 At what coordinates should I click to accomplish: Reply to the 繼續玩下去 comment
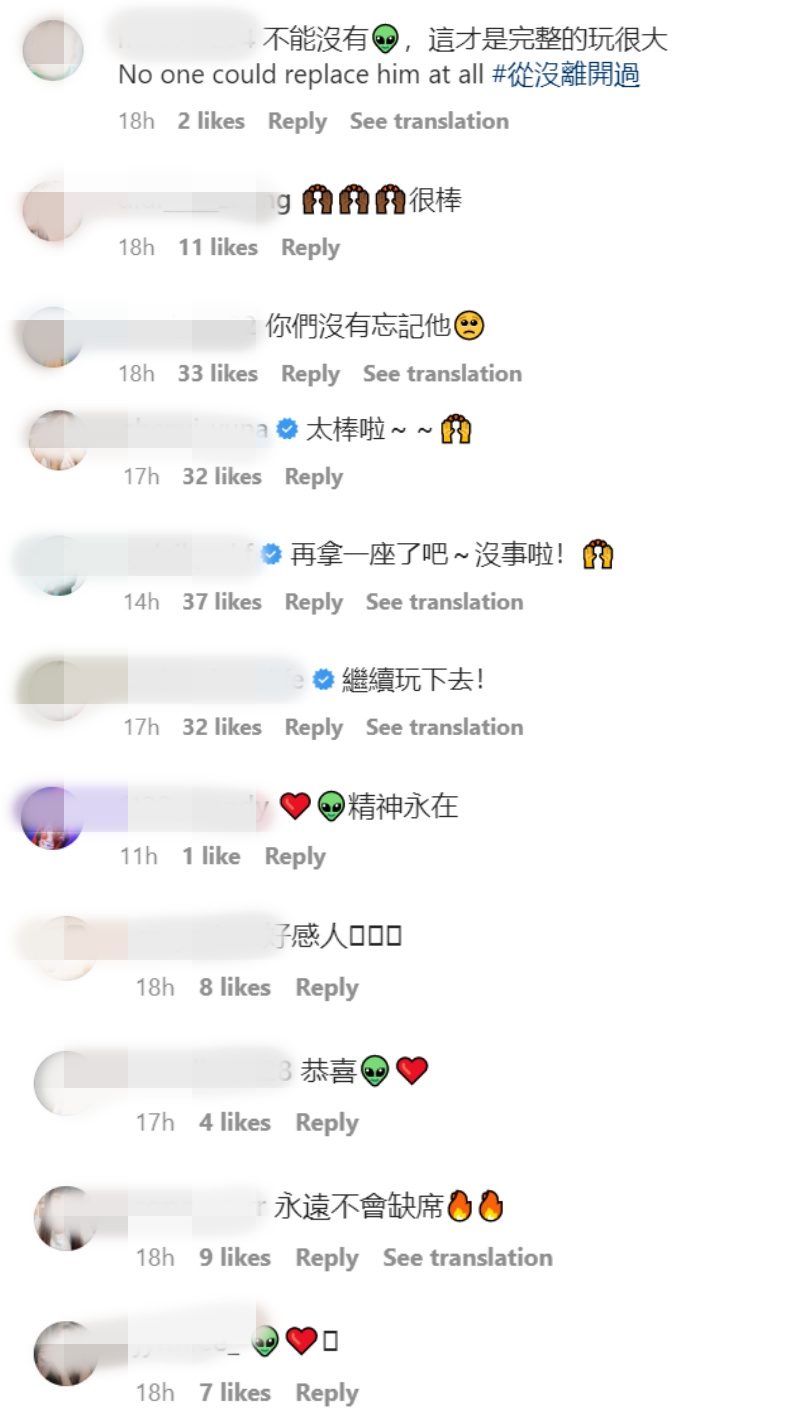click(314, 727)
